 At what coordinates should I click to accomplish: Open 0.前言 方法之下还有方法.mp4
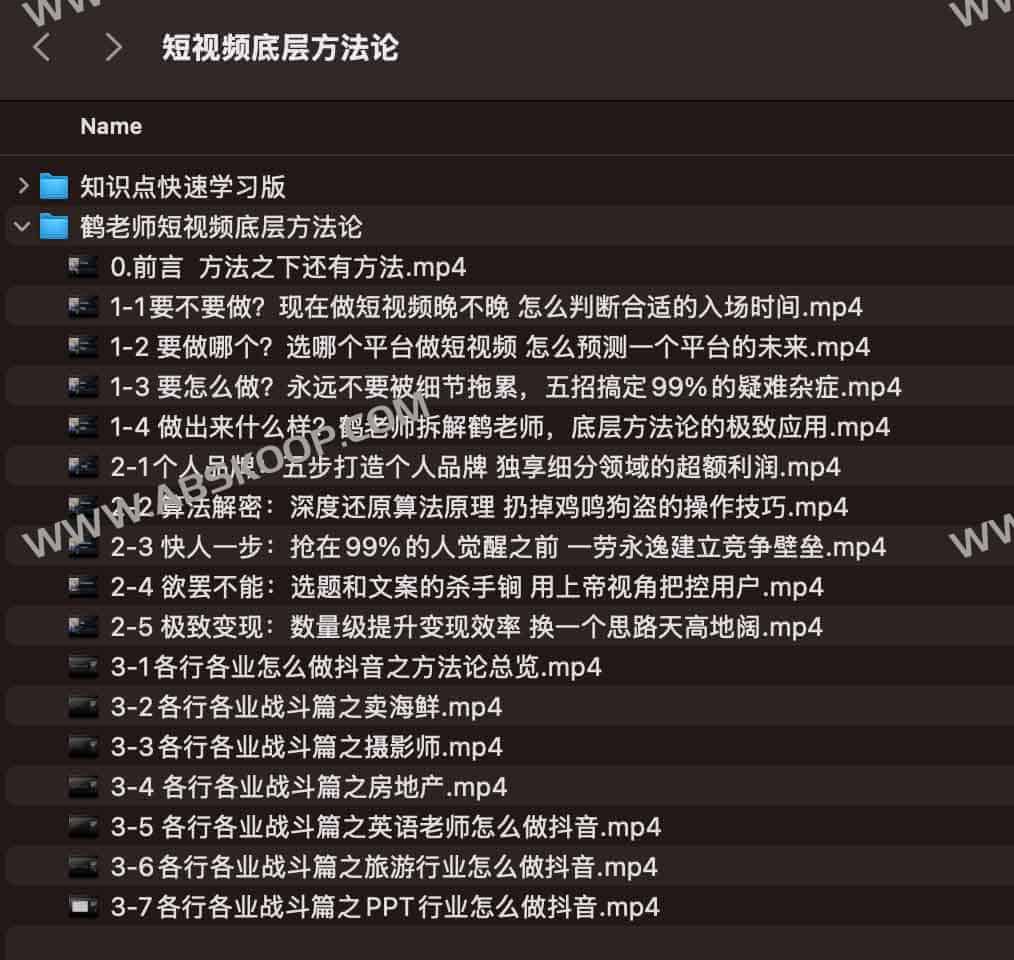tap(288, 267)
